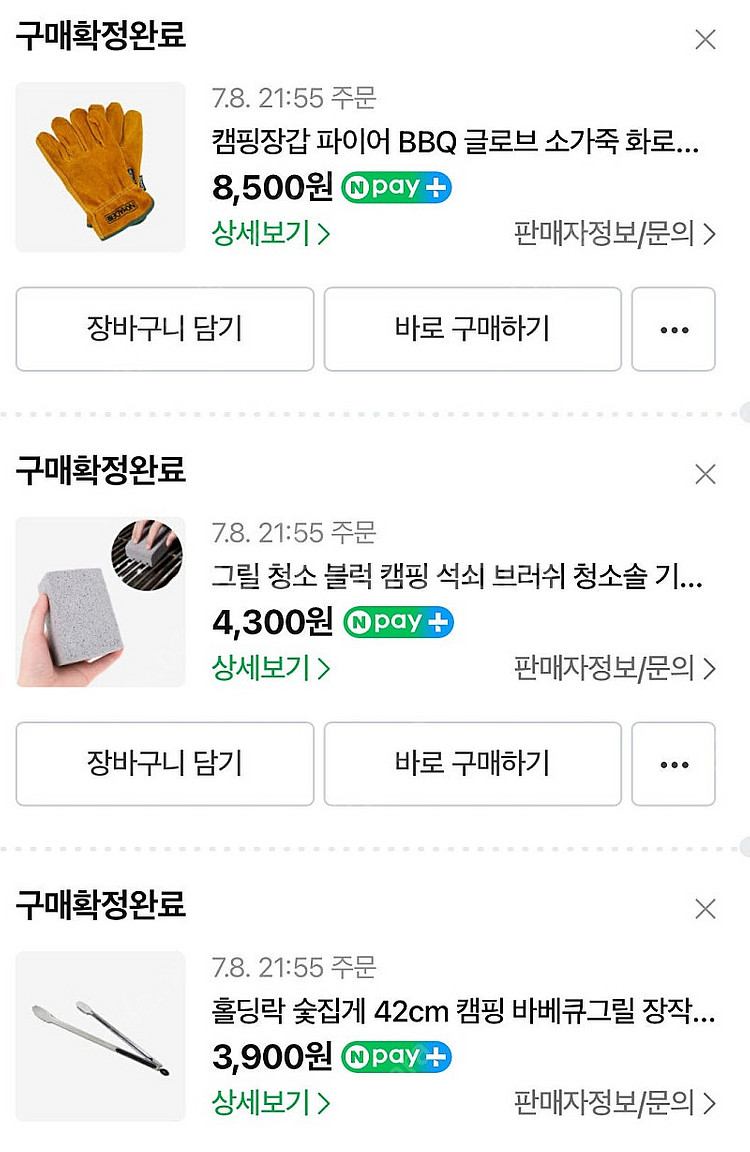
Task: Dismiss the charcoal tongs order notification
Action: (x=706, y=909)
